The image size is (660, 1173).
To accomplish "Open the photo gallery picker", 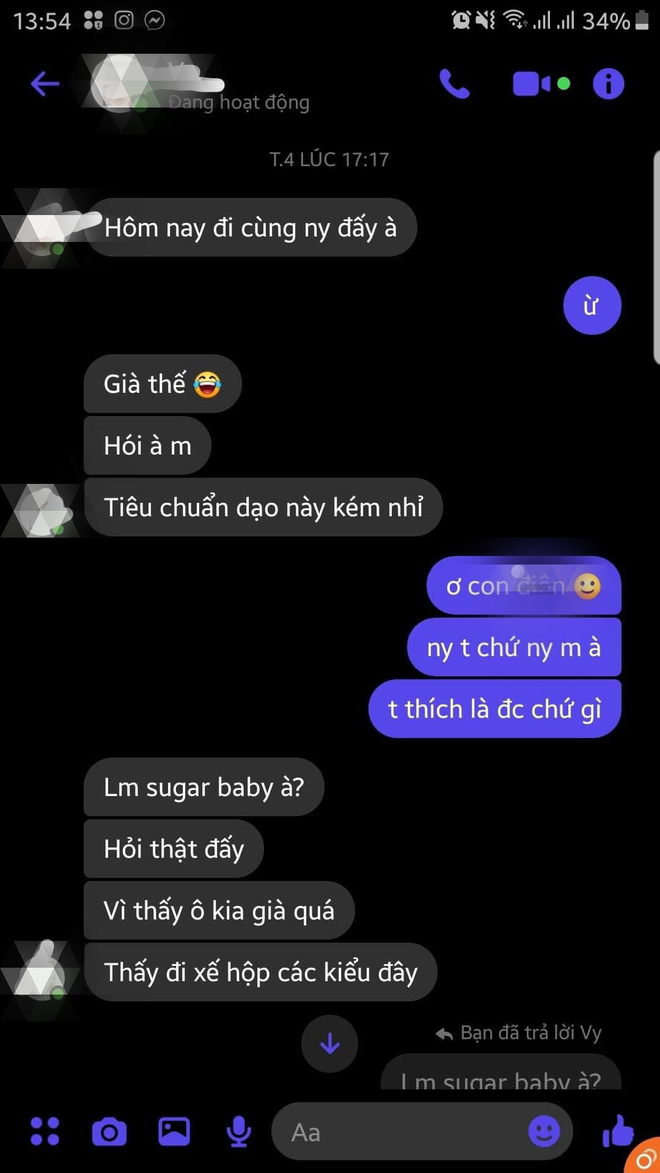I will pos(174,1132).
